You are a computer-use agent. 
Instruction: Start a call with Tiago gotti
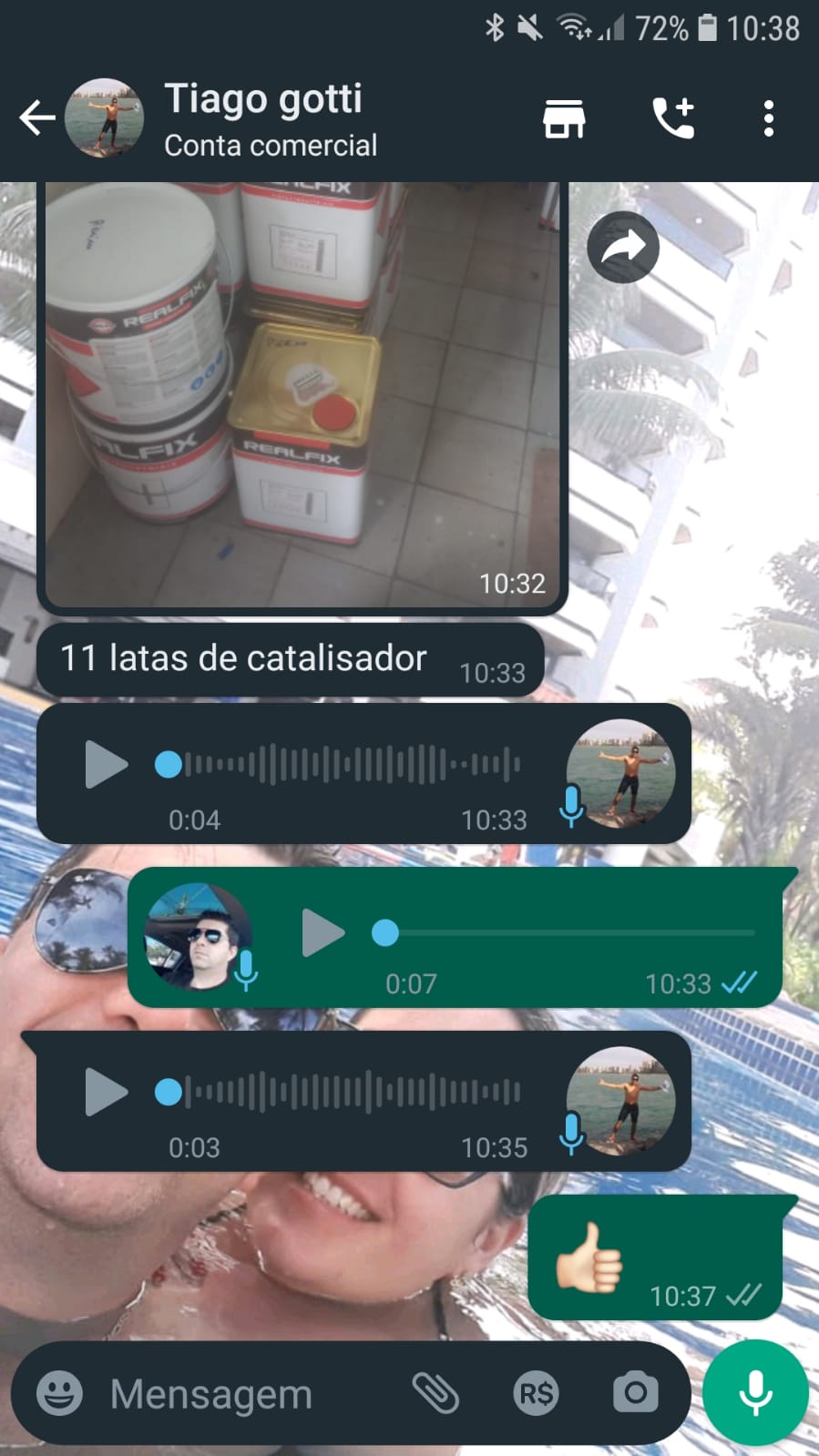click(x=674, y=118)
